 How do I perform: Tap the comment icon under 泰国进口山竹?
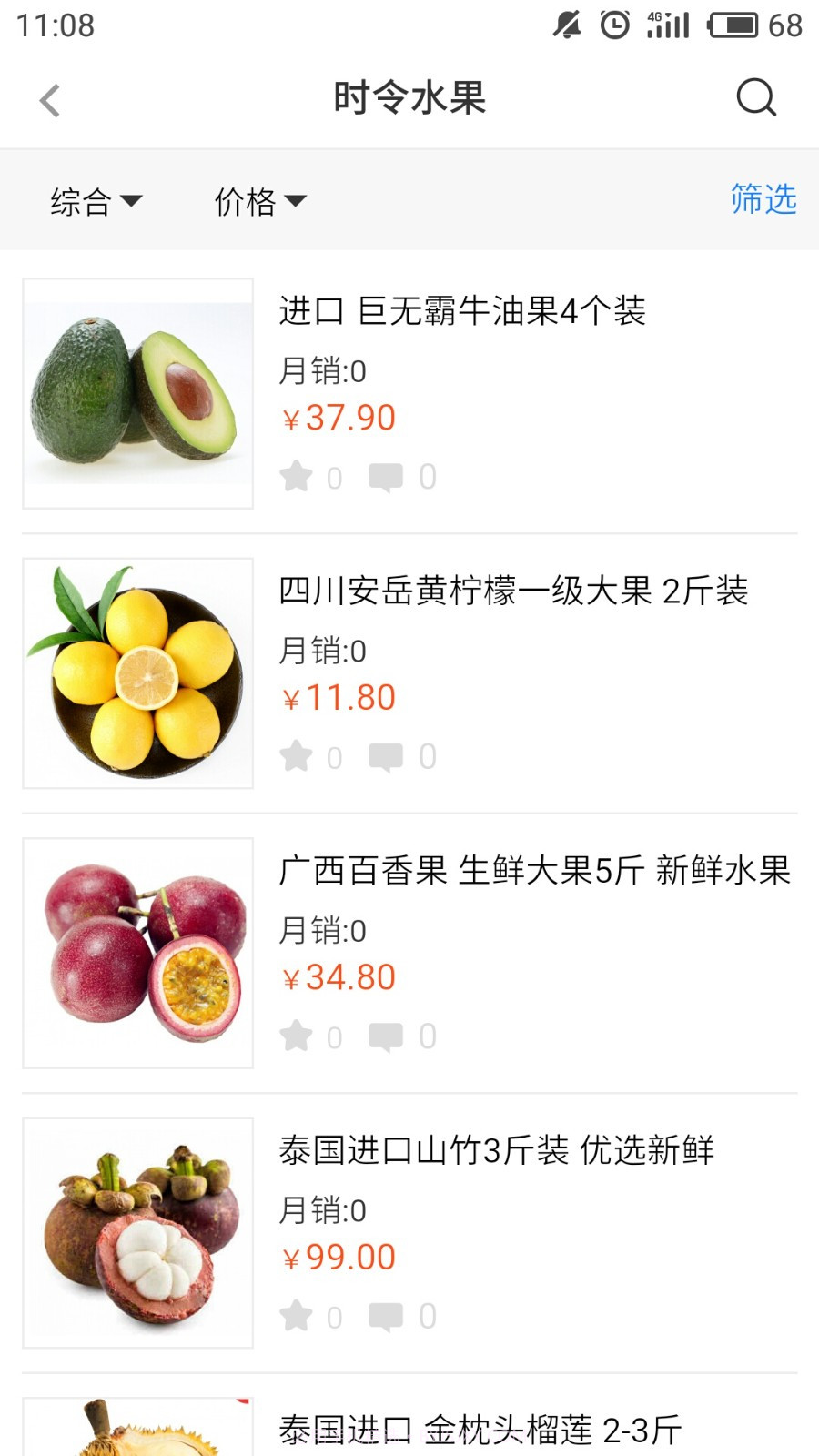[387, 1314]
